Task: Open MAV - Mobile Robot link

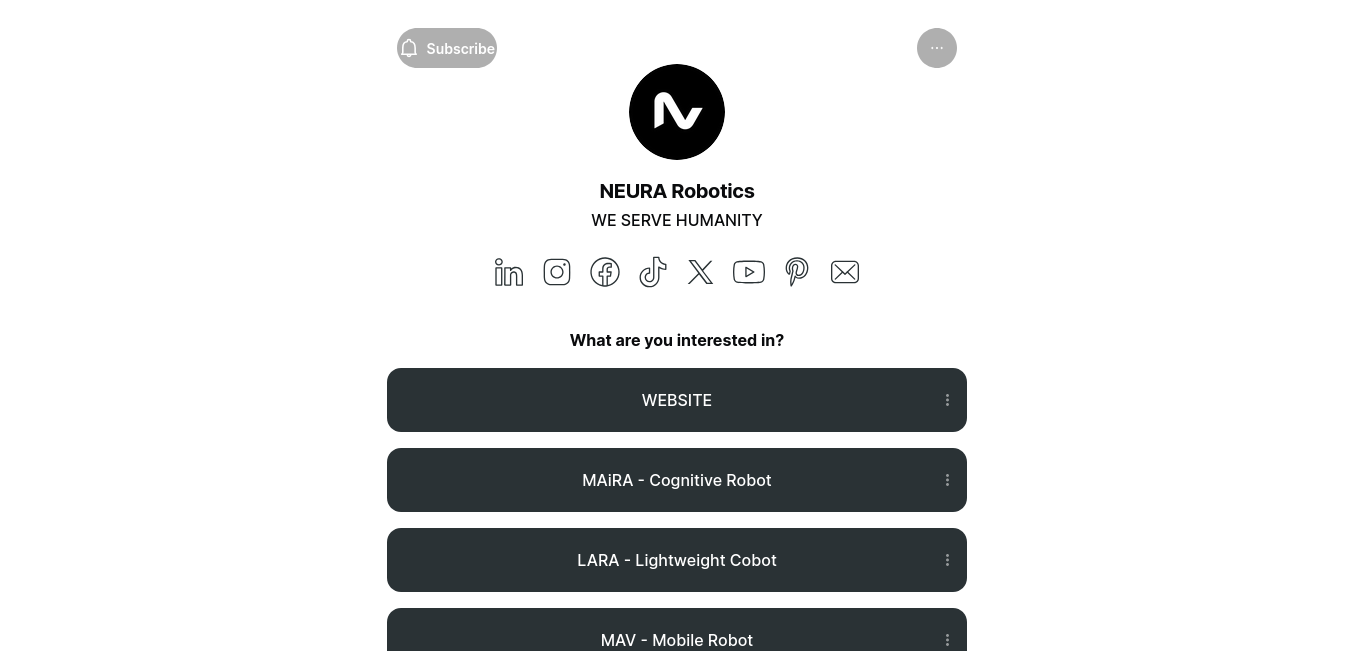Action: [676, 638]
